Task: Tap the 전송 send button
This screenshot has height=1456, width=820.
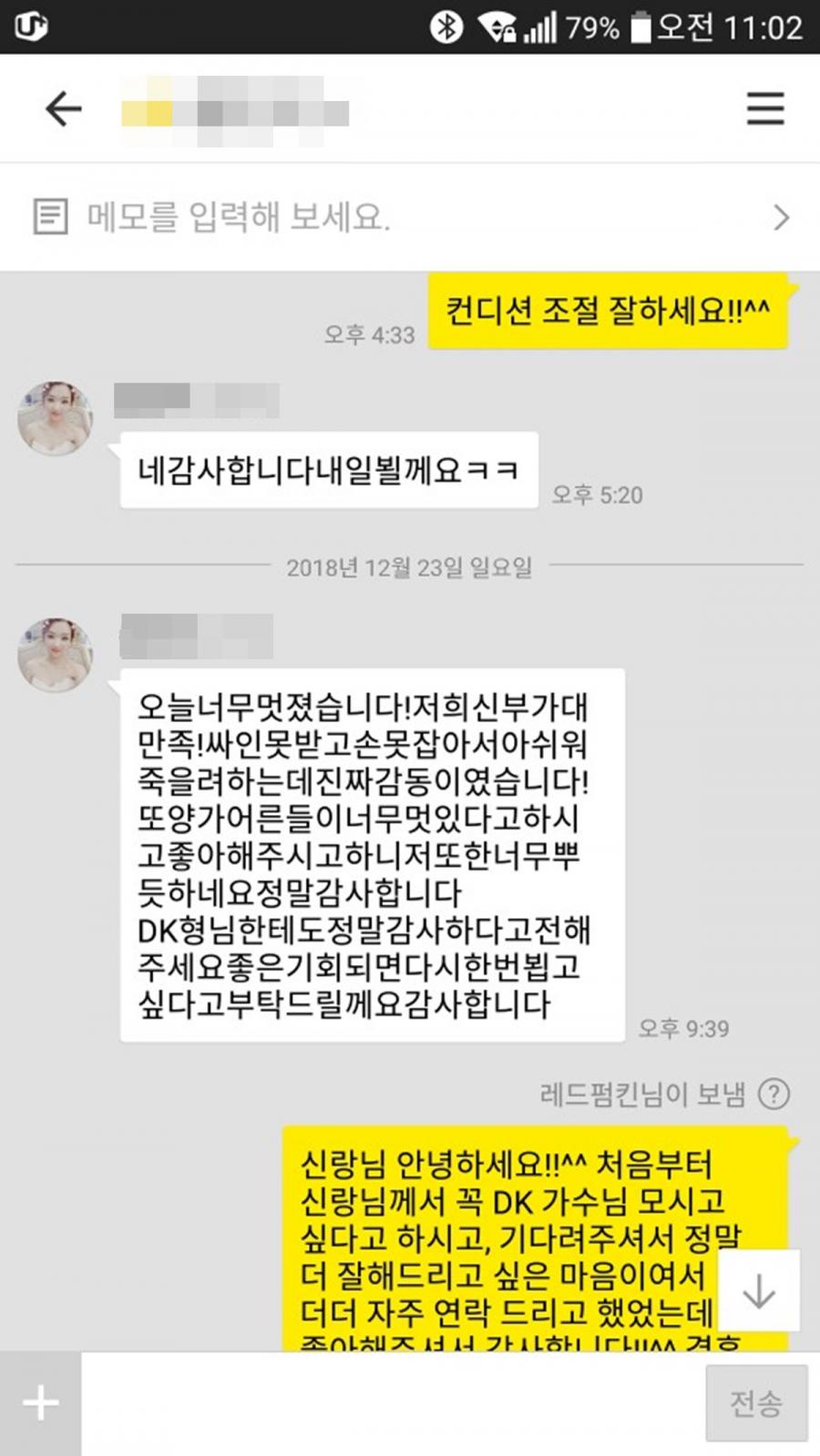Action: pos(756,1403)
